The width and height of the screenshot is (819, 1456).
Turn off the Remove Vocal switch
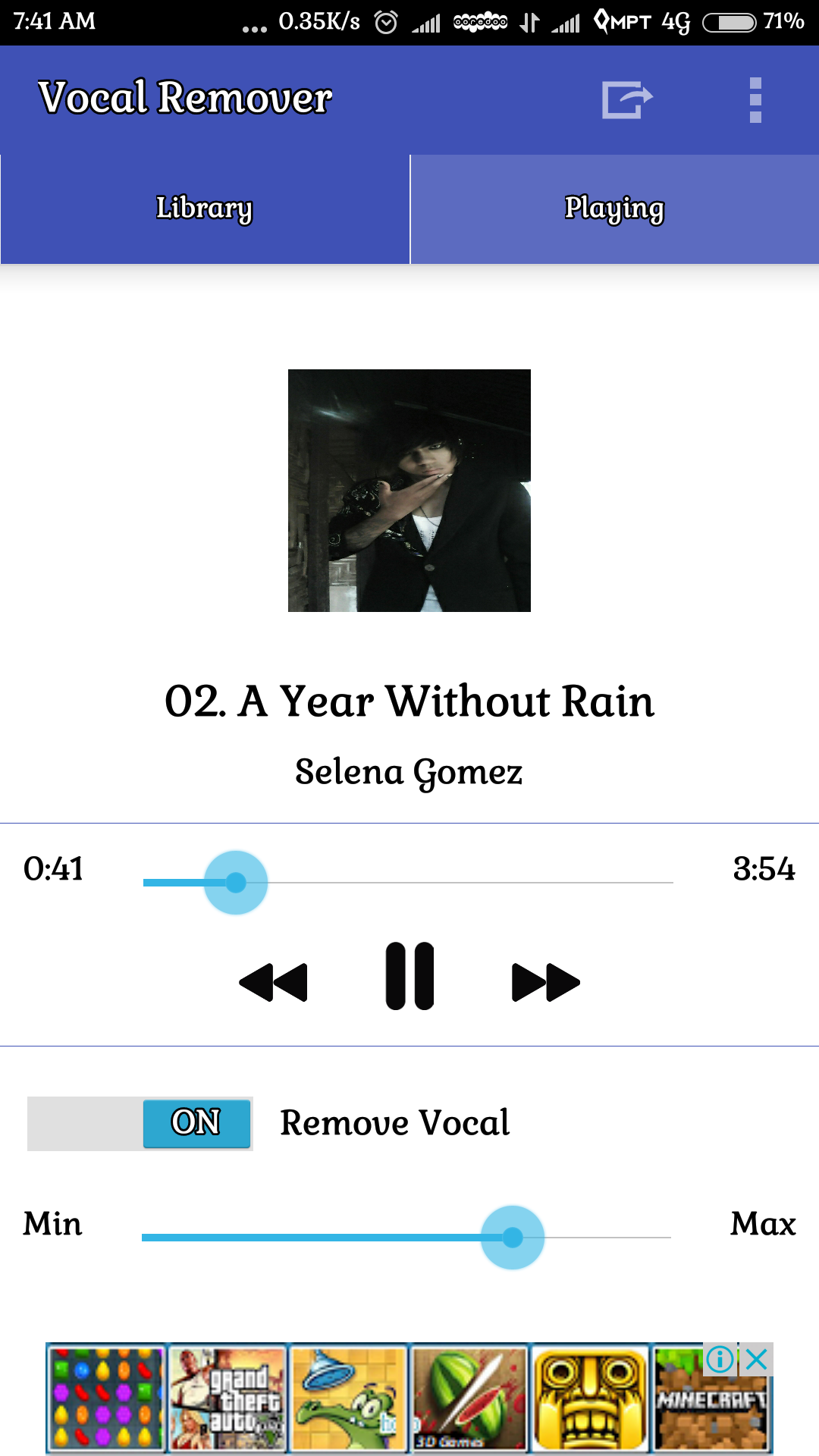click(140, 1123)
